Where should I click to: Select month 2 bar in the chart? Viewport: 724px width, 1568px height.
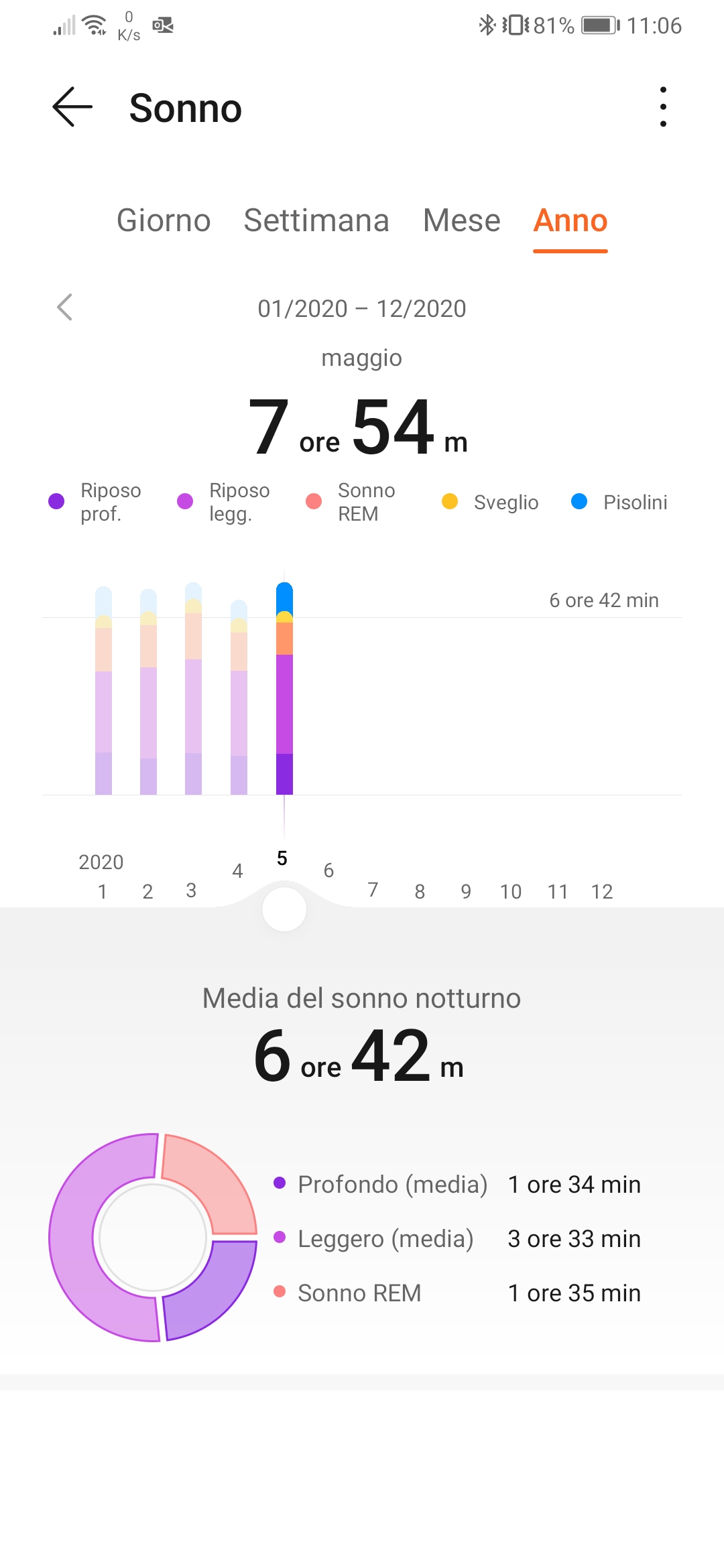148,692
